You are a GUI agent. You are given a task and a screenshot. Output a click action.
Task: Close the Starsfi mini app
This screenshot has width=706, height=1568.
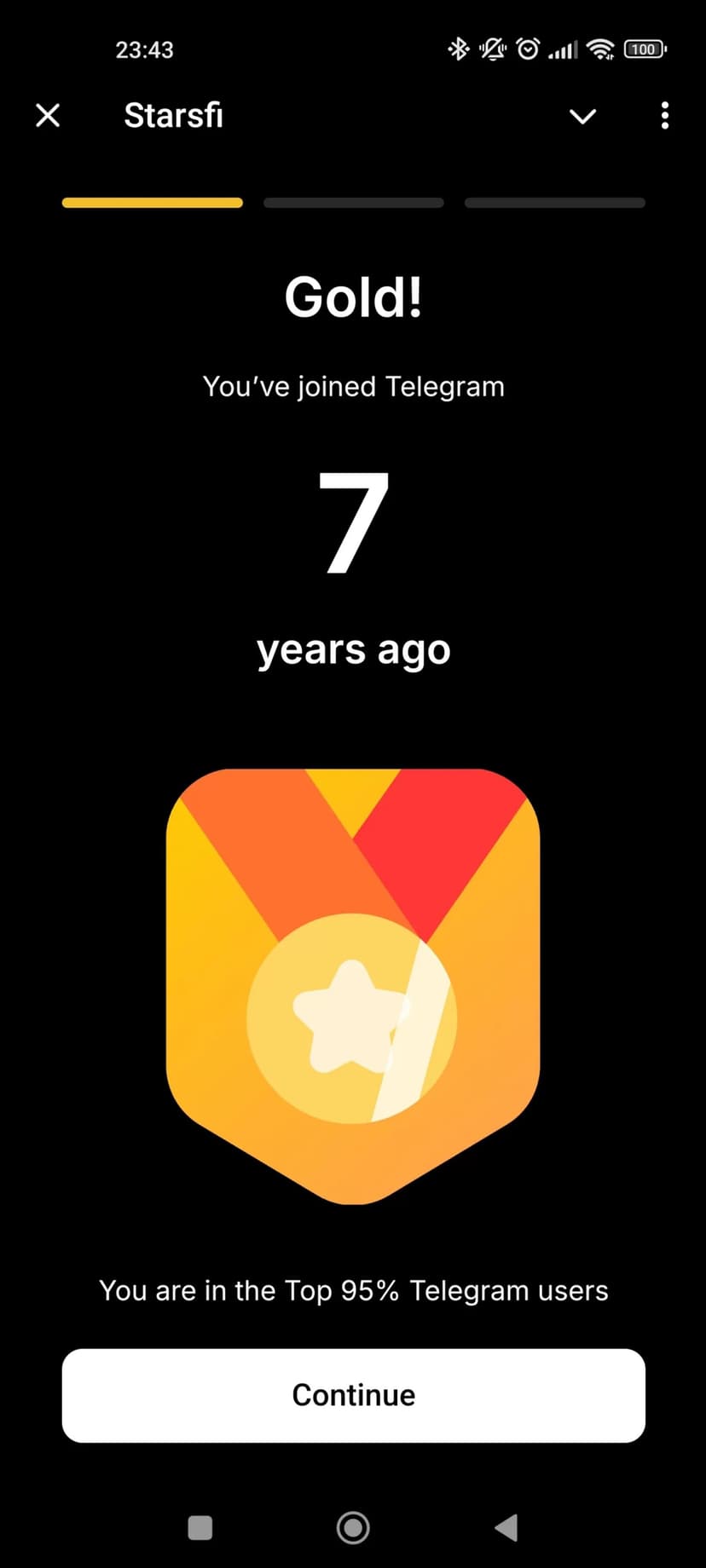point(49,115)
